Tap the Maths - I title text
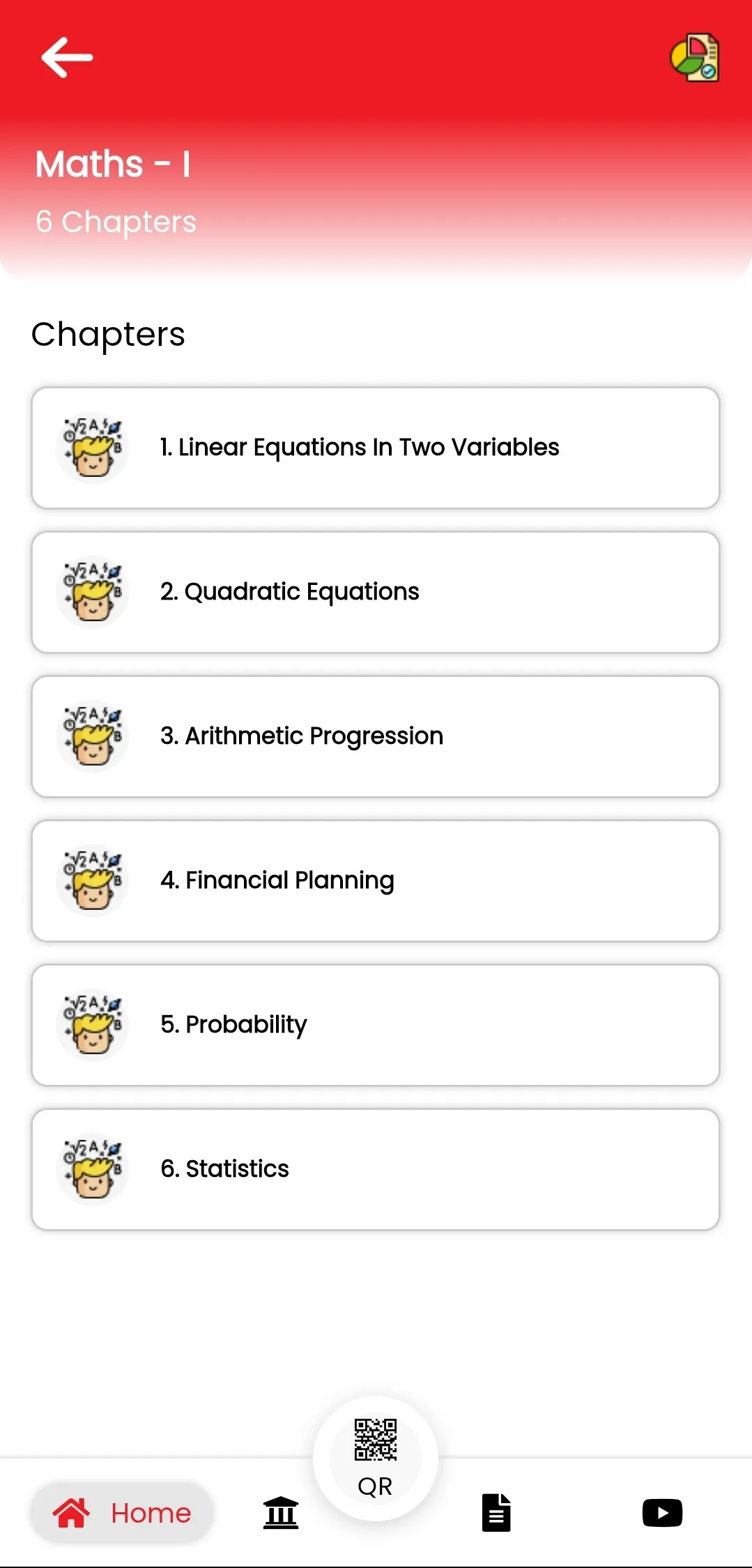This screenshot has height=1568, width=752. point(114,165)
